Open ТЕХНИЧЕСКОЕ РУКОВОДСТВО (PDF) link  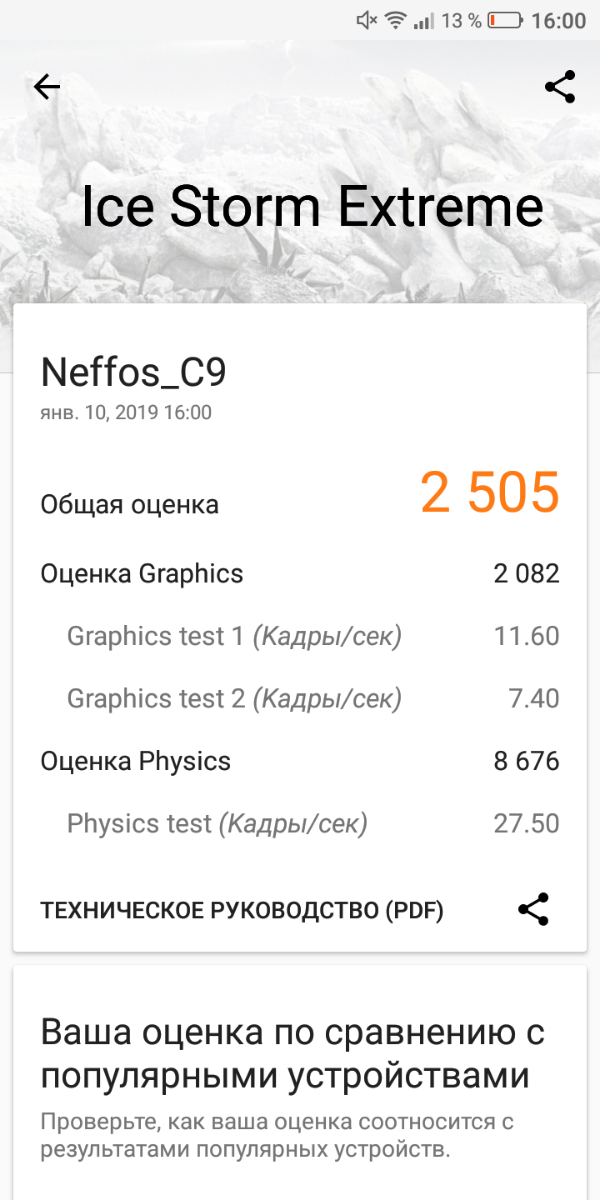tap(242, 910)
